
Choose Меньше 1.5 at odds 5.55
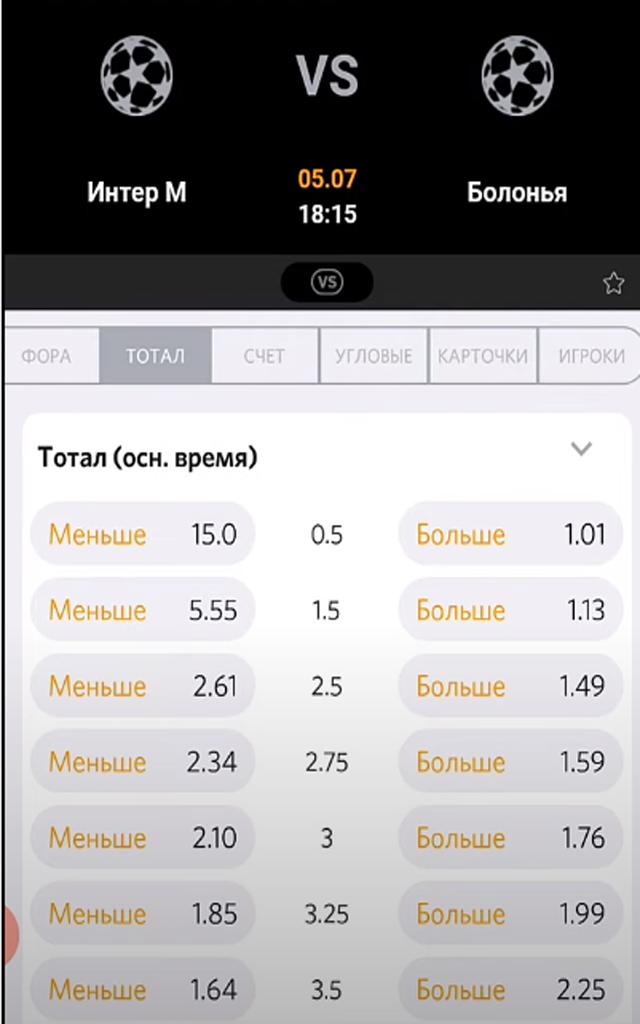click(142, 610)
